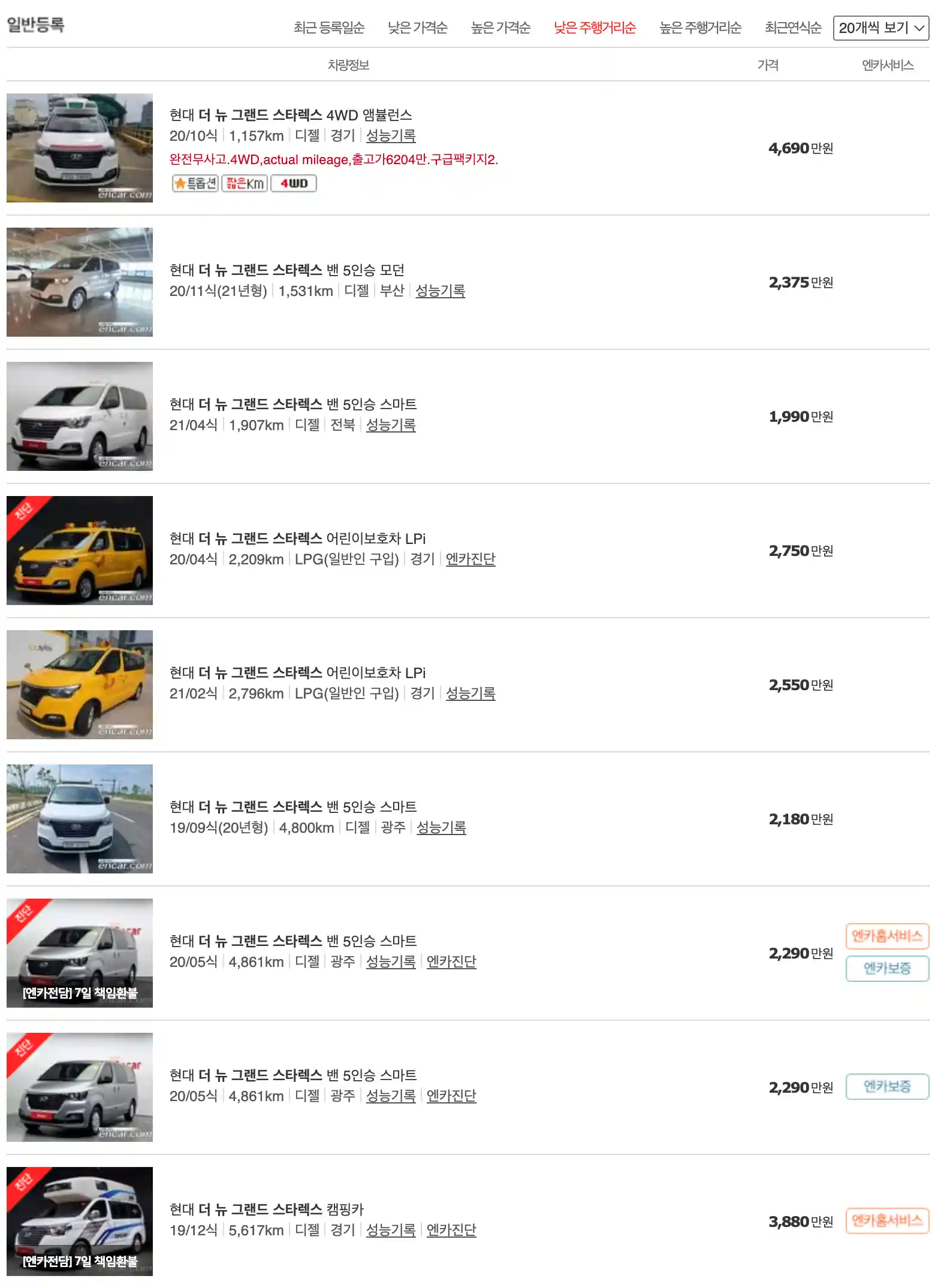The width and height of the screenshot is (941, 1288).
Task: Open the 20개씩 보기 dropdown
Action: tap(881, 28)
